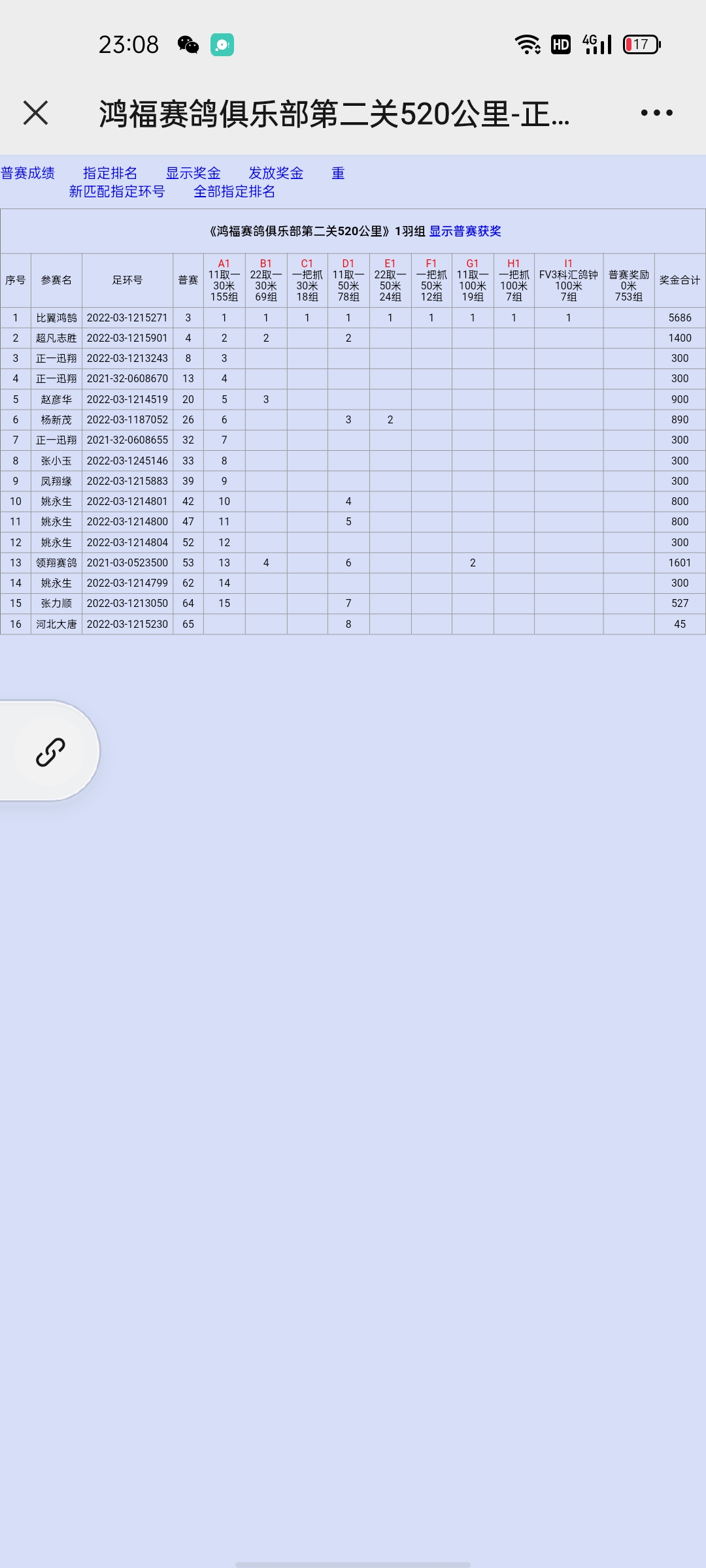The width and height of the screenshot is (706, 1568).
Task: Tap the 发放奖金 link
Action: (276, 173)
